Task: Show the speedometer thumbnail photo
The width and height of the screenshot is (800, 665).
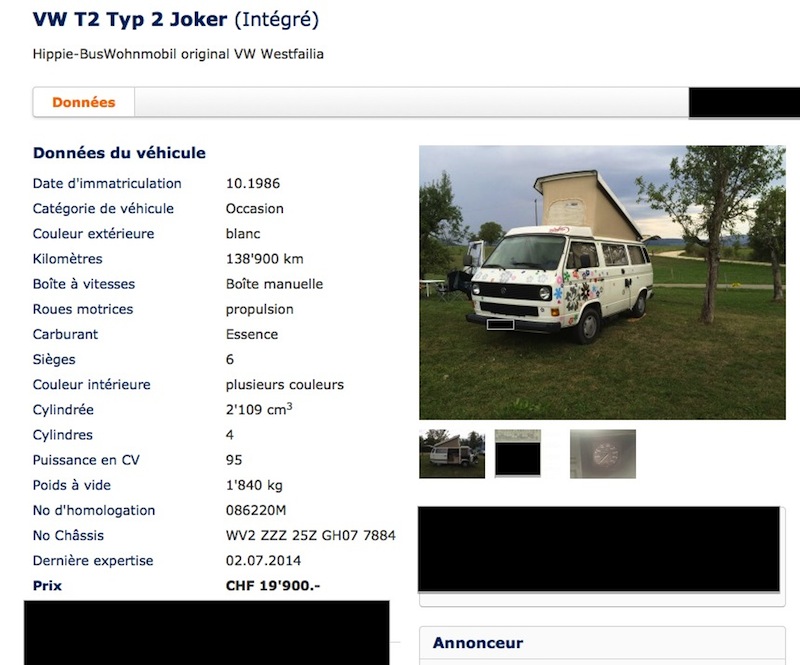Action: pyautogui.click(x=603, y=454)
